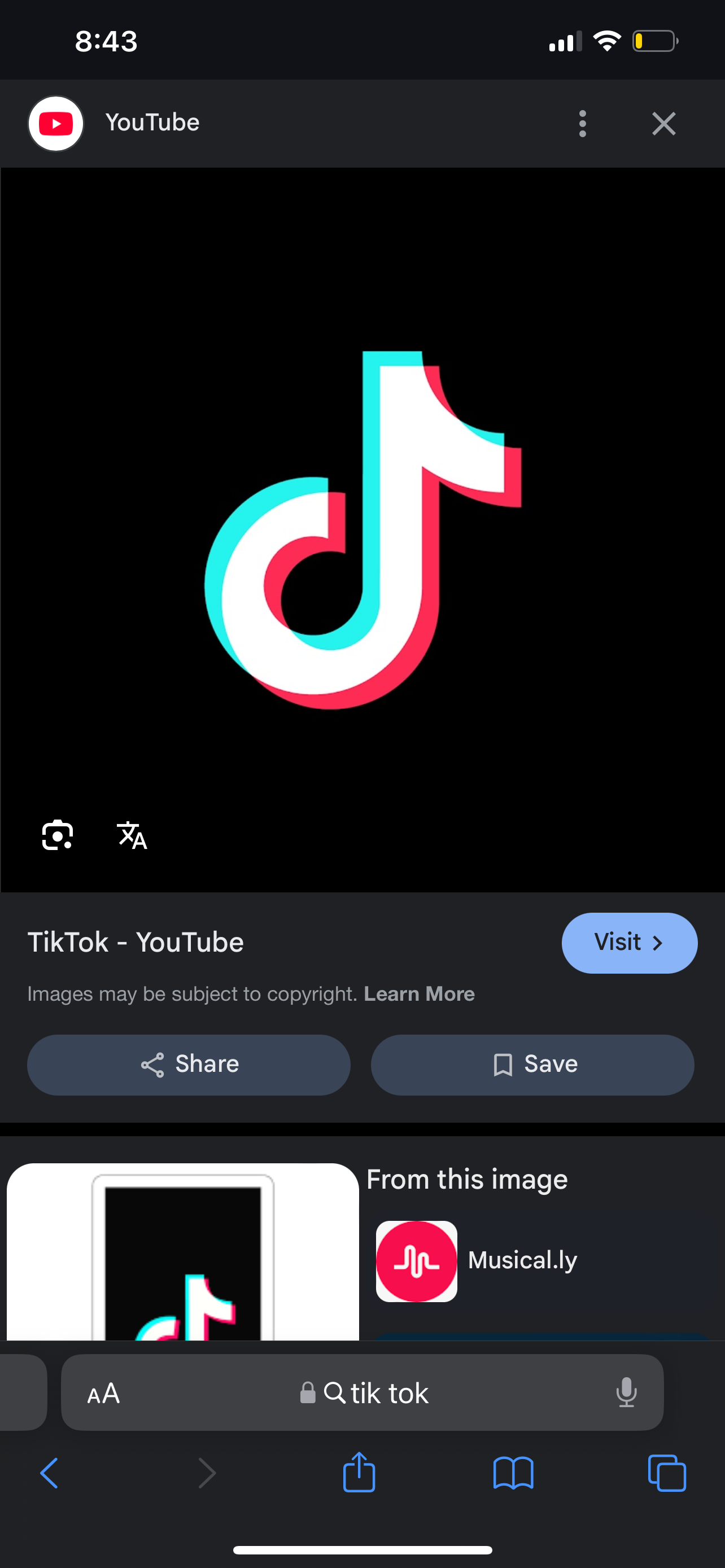Viewport: 725px width, 1568px height.
Task: Search this image with Google Lens
Action: tap(57, 835)
